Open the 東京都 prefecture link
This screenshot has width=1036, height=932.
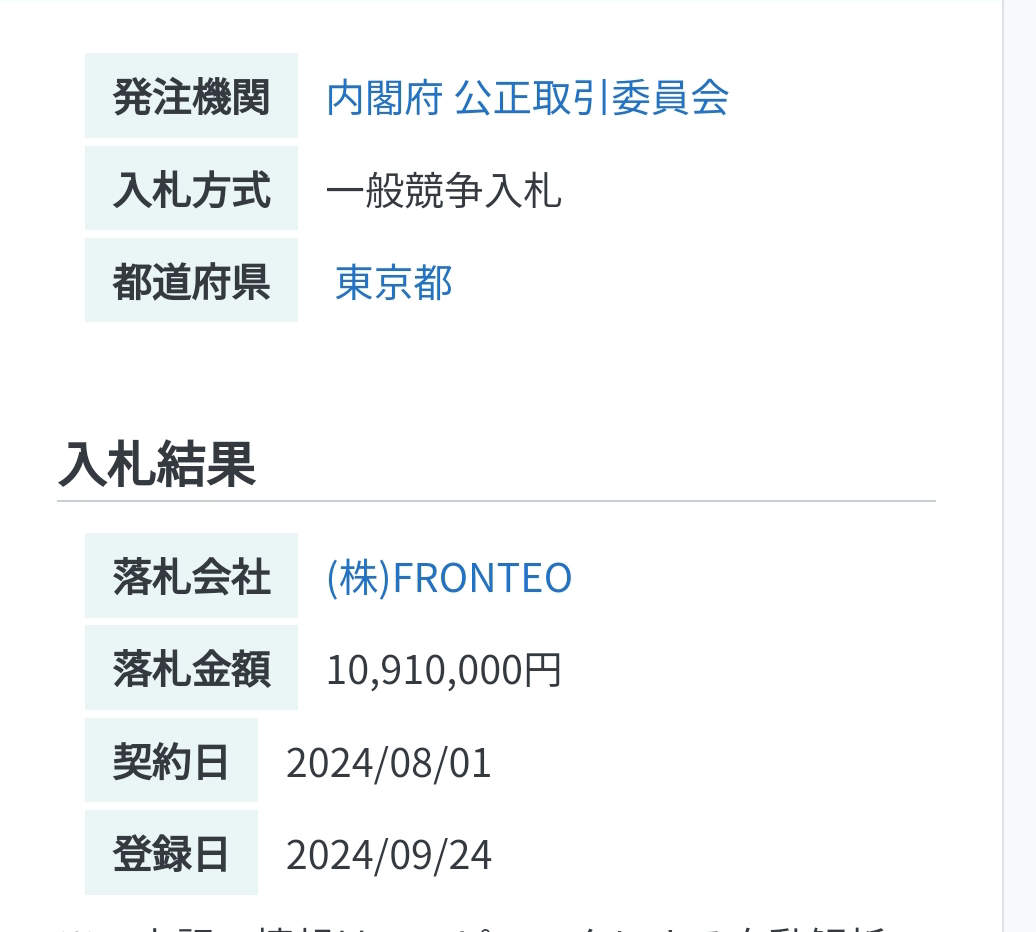(393, 282)
